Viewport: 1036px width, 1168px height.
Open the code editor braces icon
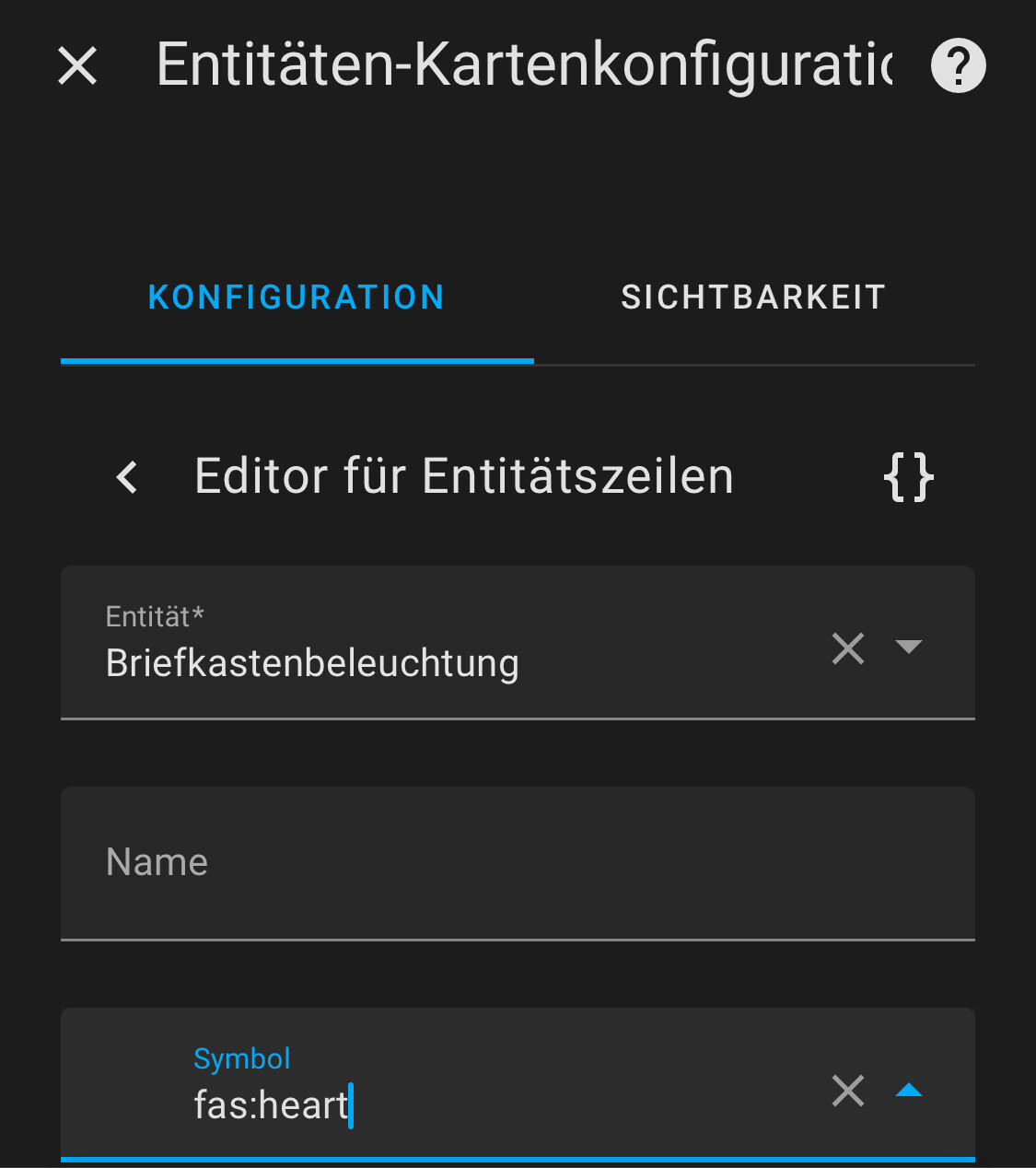[908, 477]
